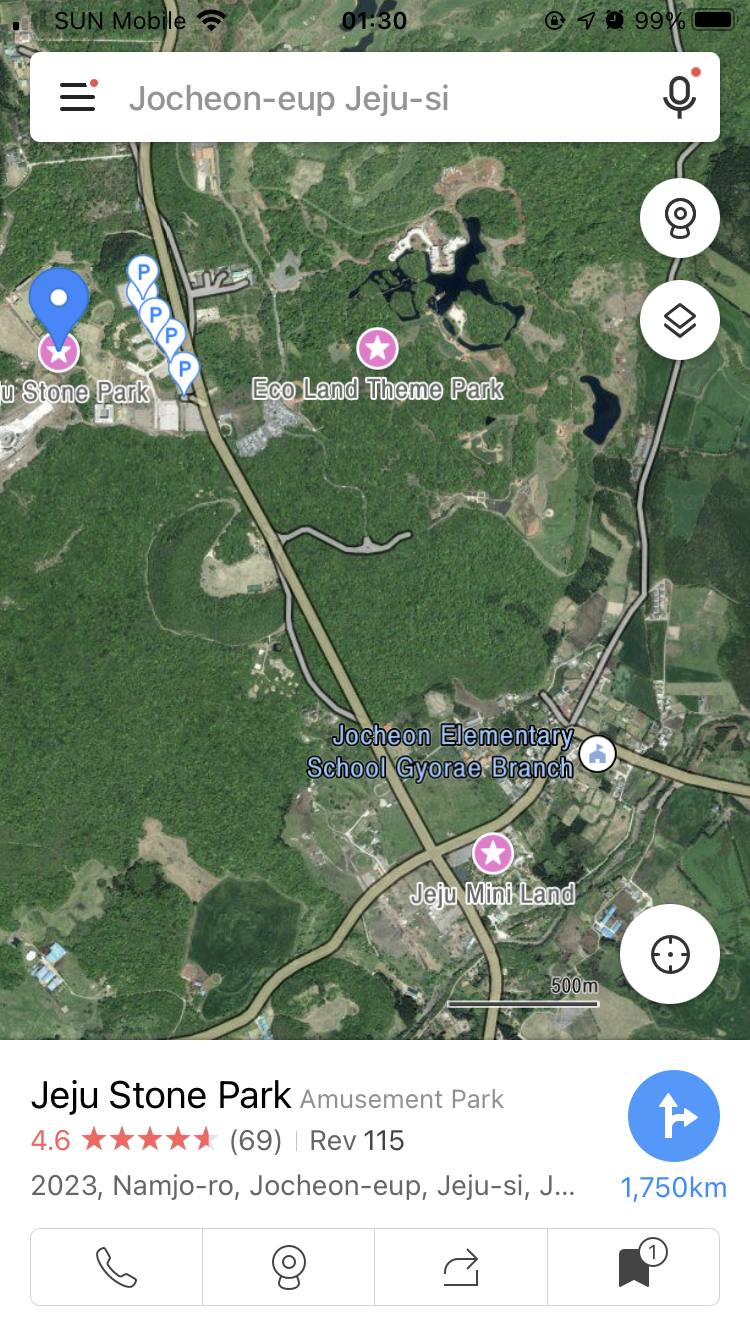Screen dimensions: 750x1334
Task: Save Jeju Stone Park to bookmarks
Action: tap(634, 1267)
